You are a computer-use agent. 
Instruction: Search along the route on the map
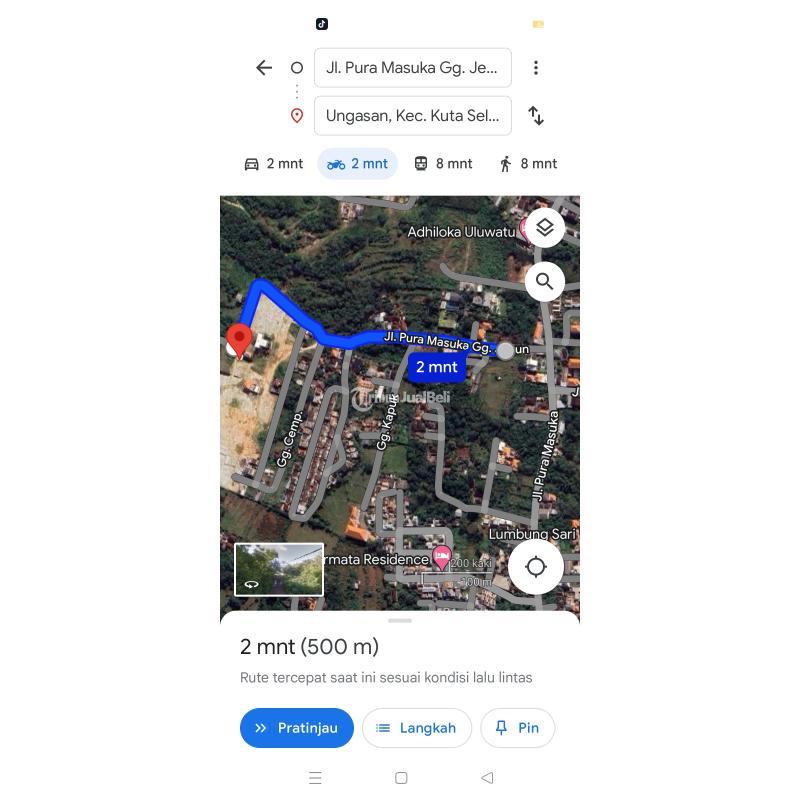[544, 282]
